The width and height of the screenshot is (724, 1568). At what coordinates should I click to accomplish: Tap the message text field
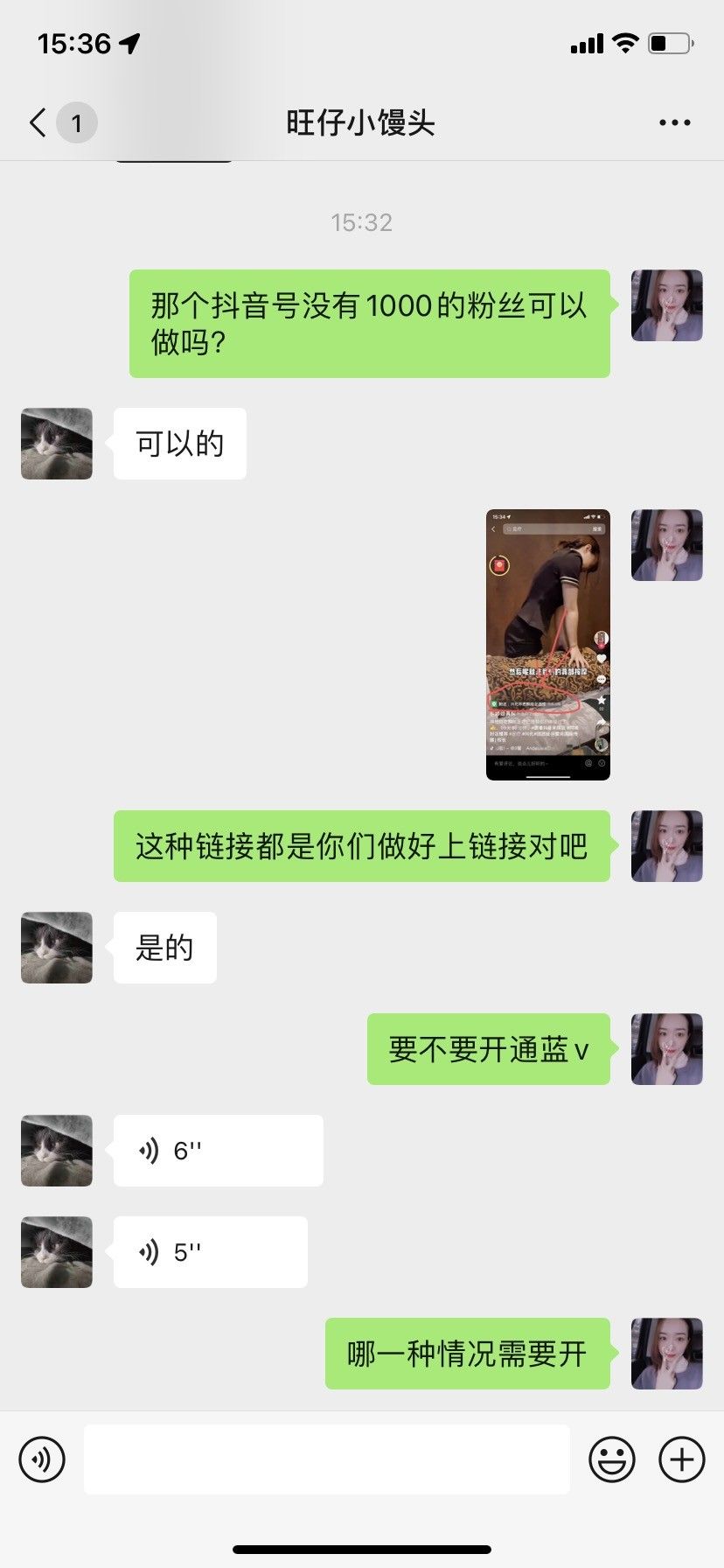point(327,1459)
